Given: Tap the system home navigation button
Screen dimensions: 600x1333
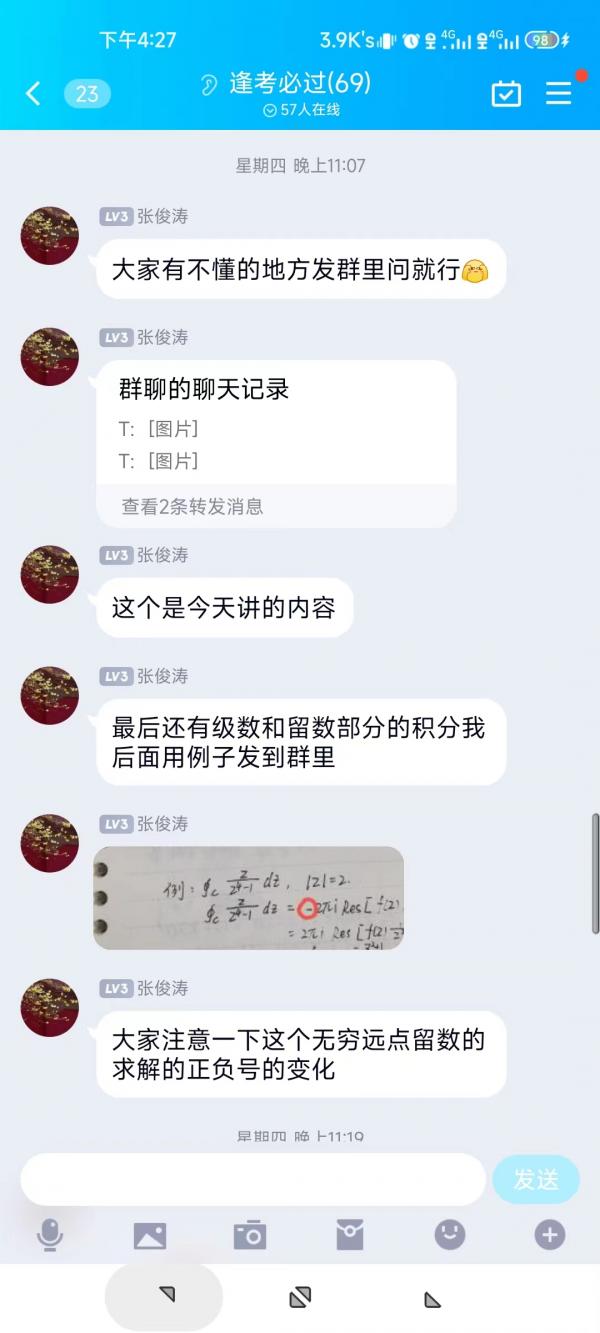Looking at the screenshot, I should coord(300,1298).
